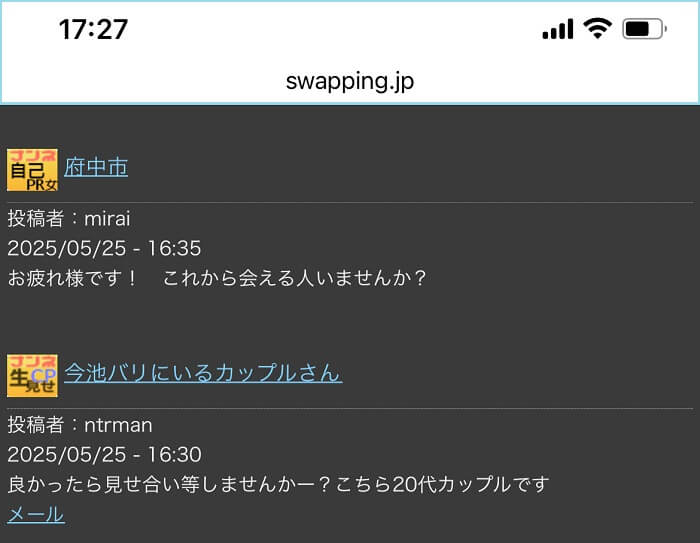Image resolution: width=700 pixels, height=543 pixels.
Task: Tap the メール link under ntrman's post
Action: click(x=36, y=515)
